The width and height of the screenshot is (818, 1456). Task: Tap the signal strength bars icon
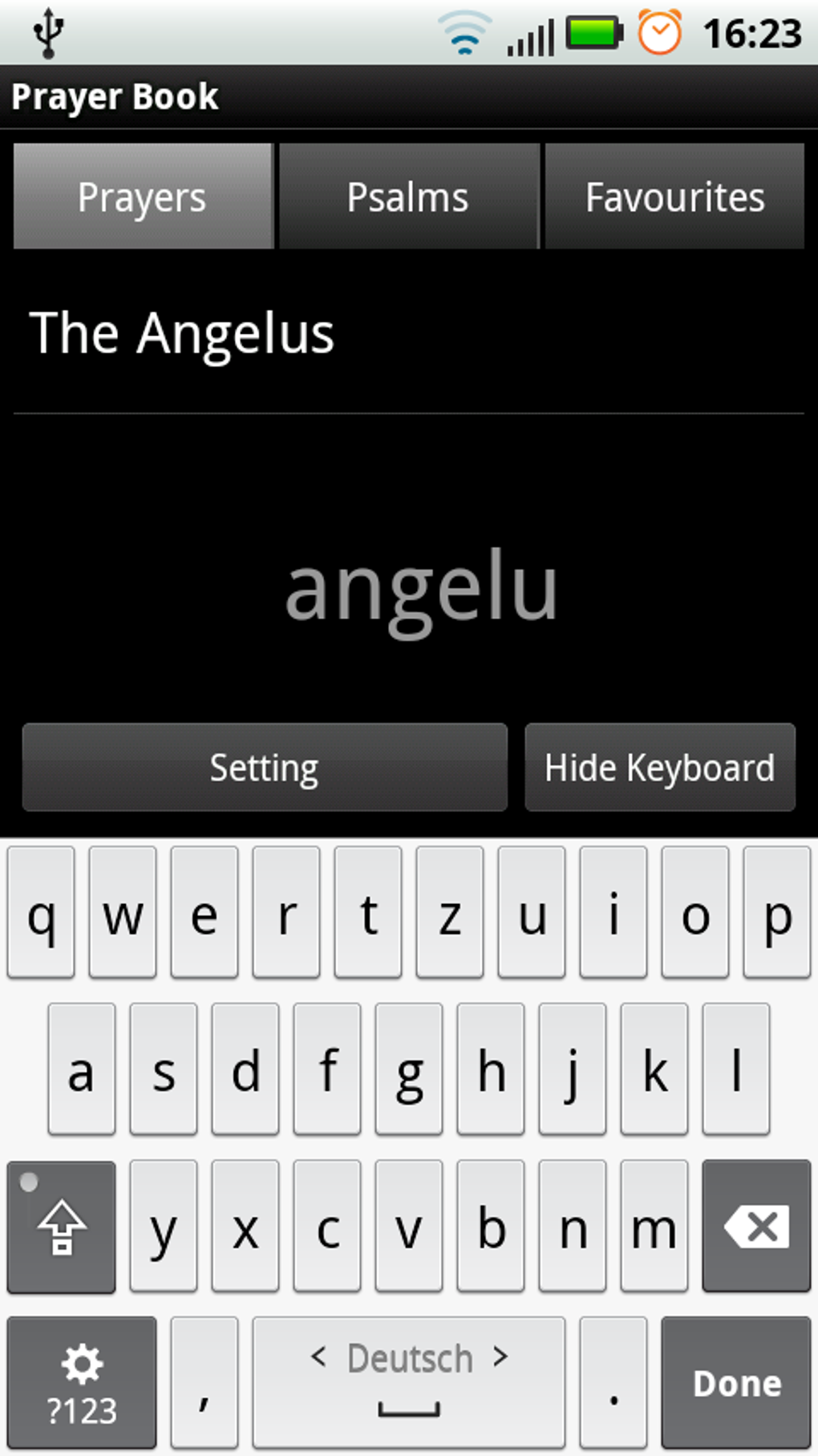click(x=531, y=34)
